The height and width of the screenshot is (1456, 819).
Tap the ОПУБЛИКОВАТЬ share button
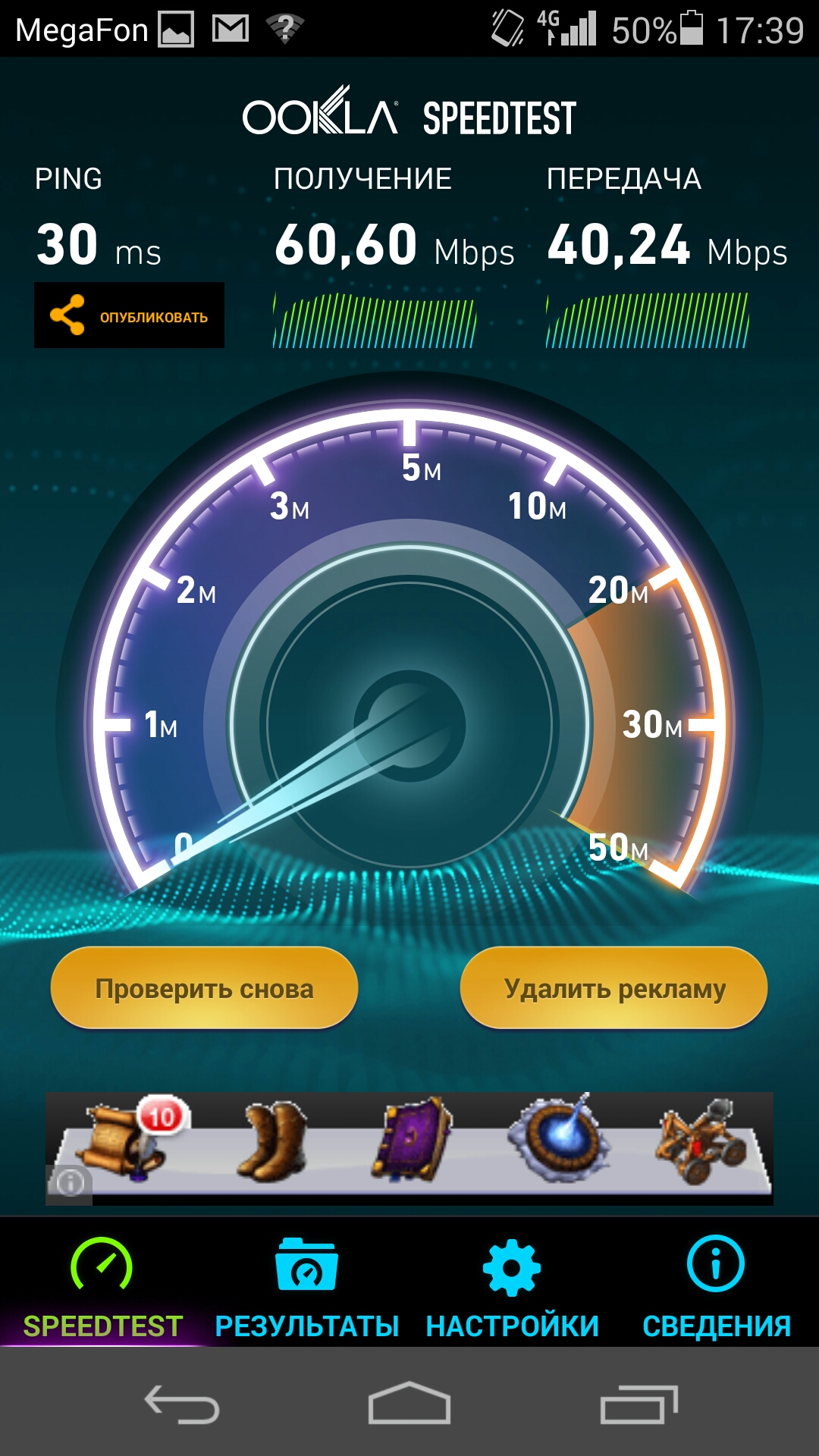129,315
